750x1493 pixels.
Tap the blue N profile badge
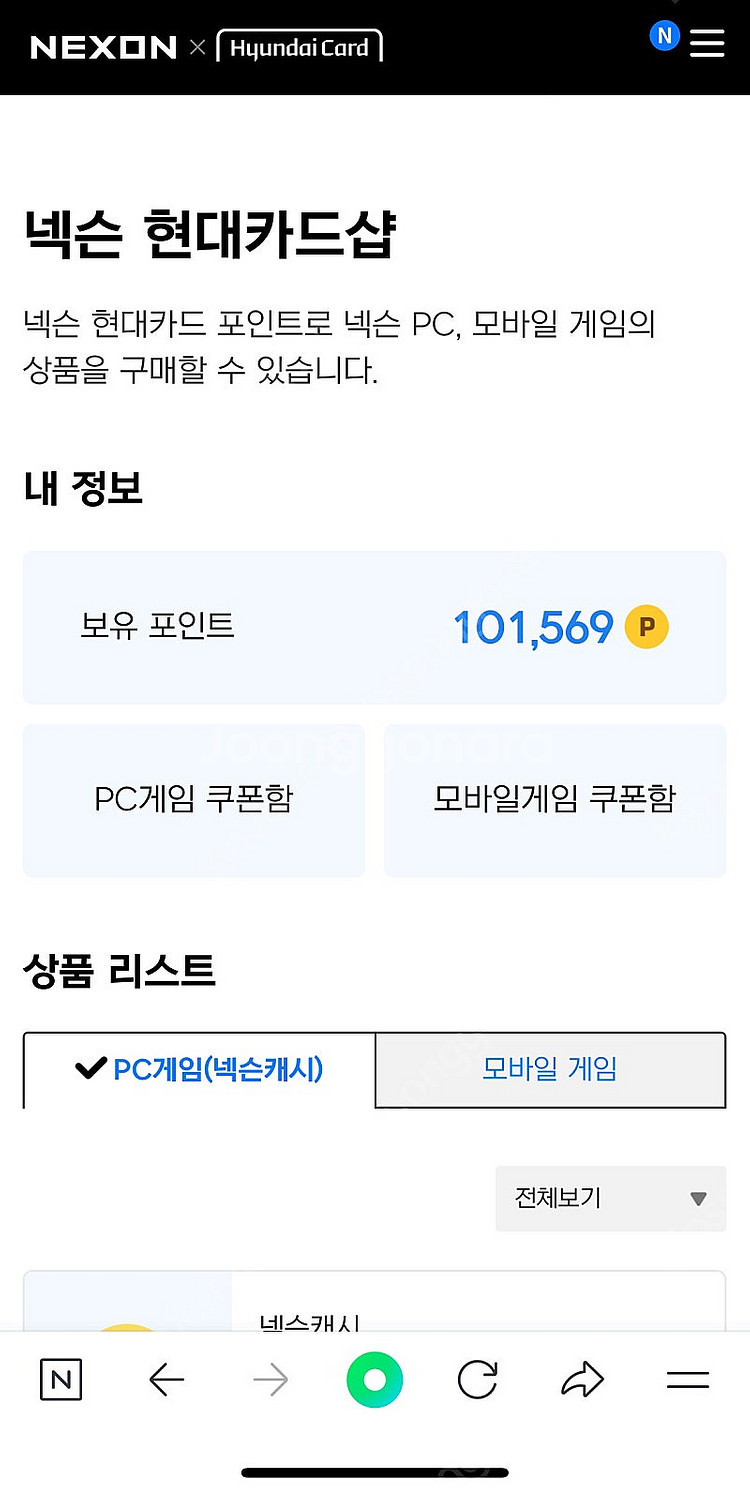(x=664, y=37)
